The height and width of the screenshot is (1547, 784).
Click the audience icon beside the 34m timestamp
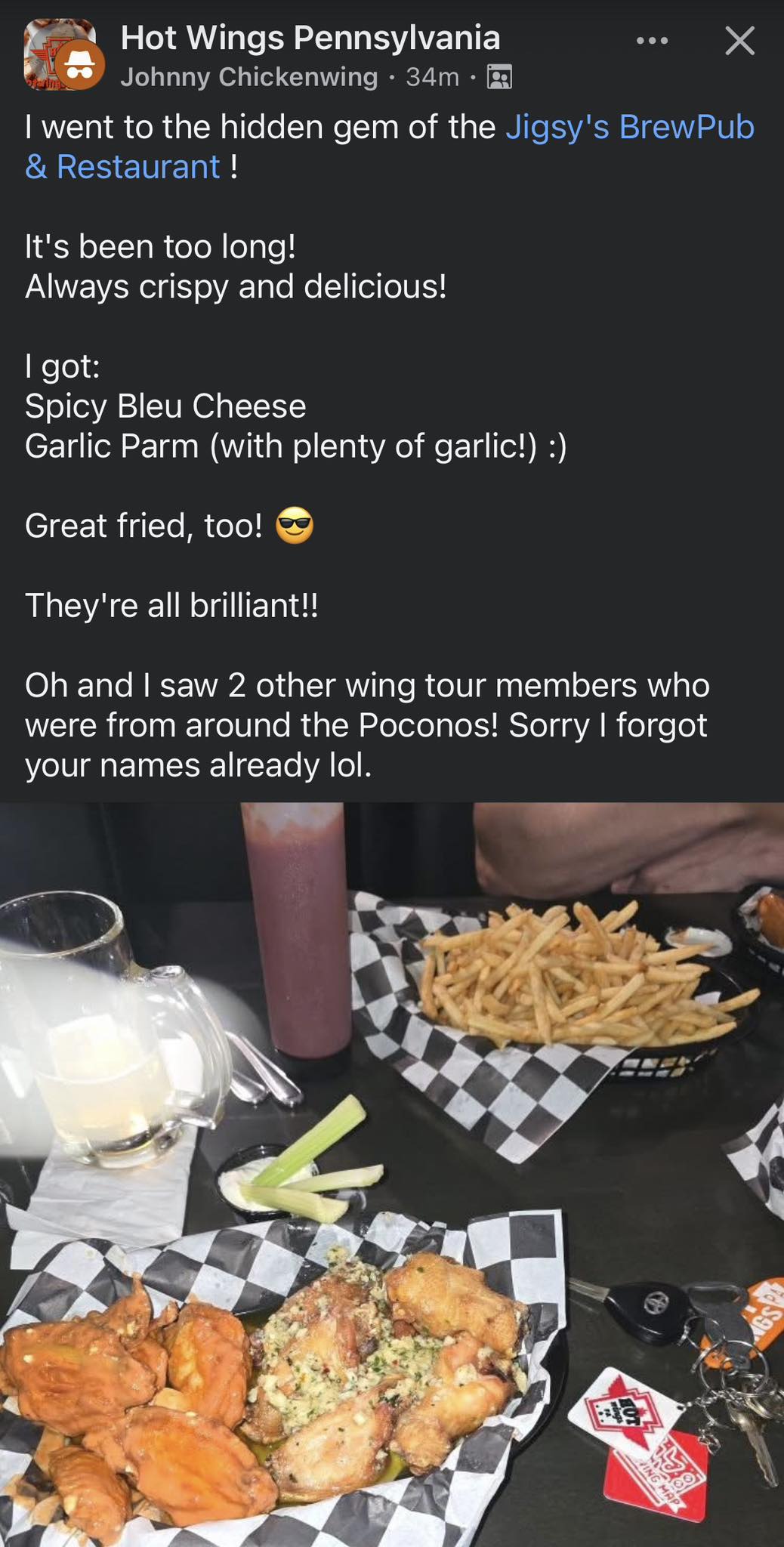pos(501,76)
